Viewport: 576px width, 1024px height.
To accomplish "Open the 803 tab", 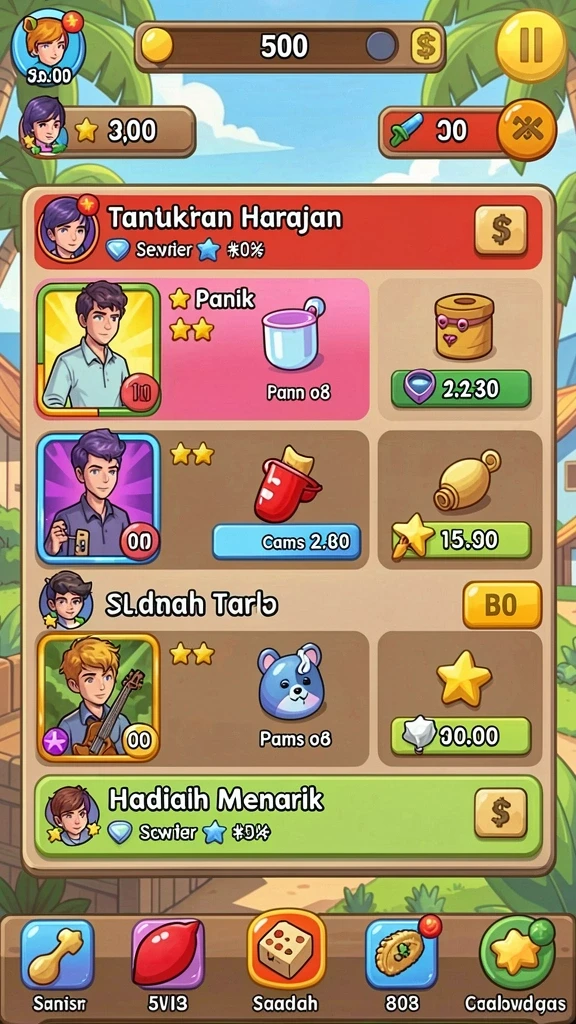I will point(402,964).
